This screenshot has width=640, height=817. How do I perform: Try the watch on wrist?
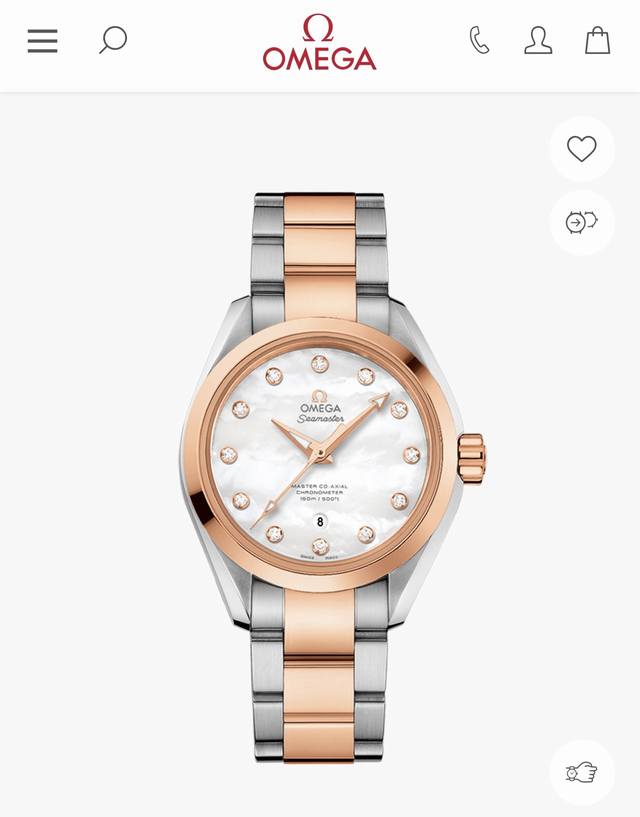click(x=582, y=772)
